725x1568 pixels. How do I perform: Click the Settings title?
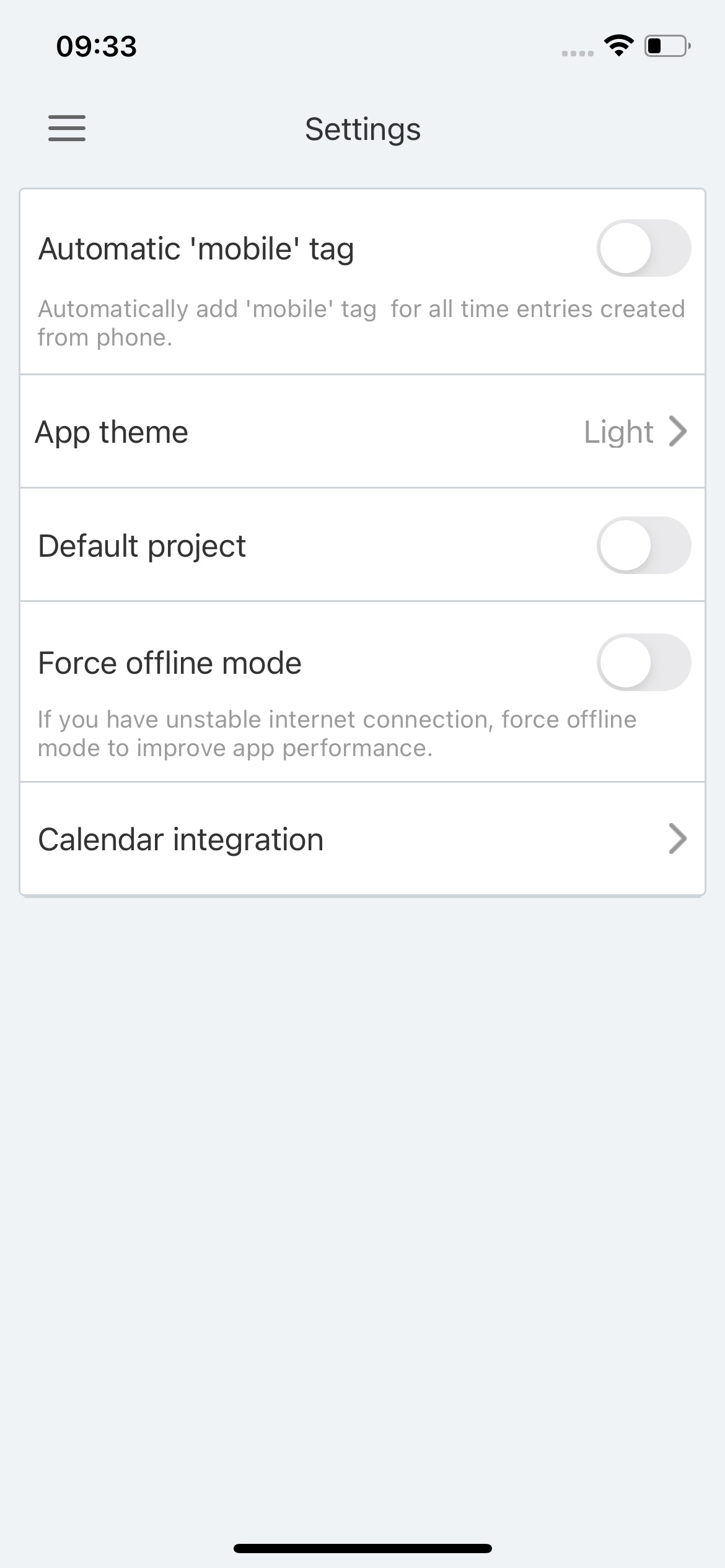point(362,129)
